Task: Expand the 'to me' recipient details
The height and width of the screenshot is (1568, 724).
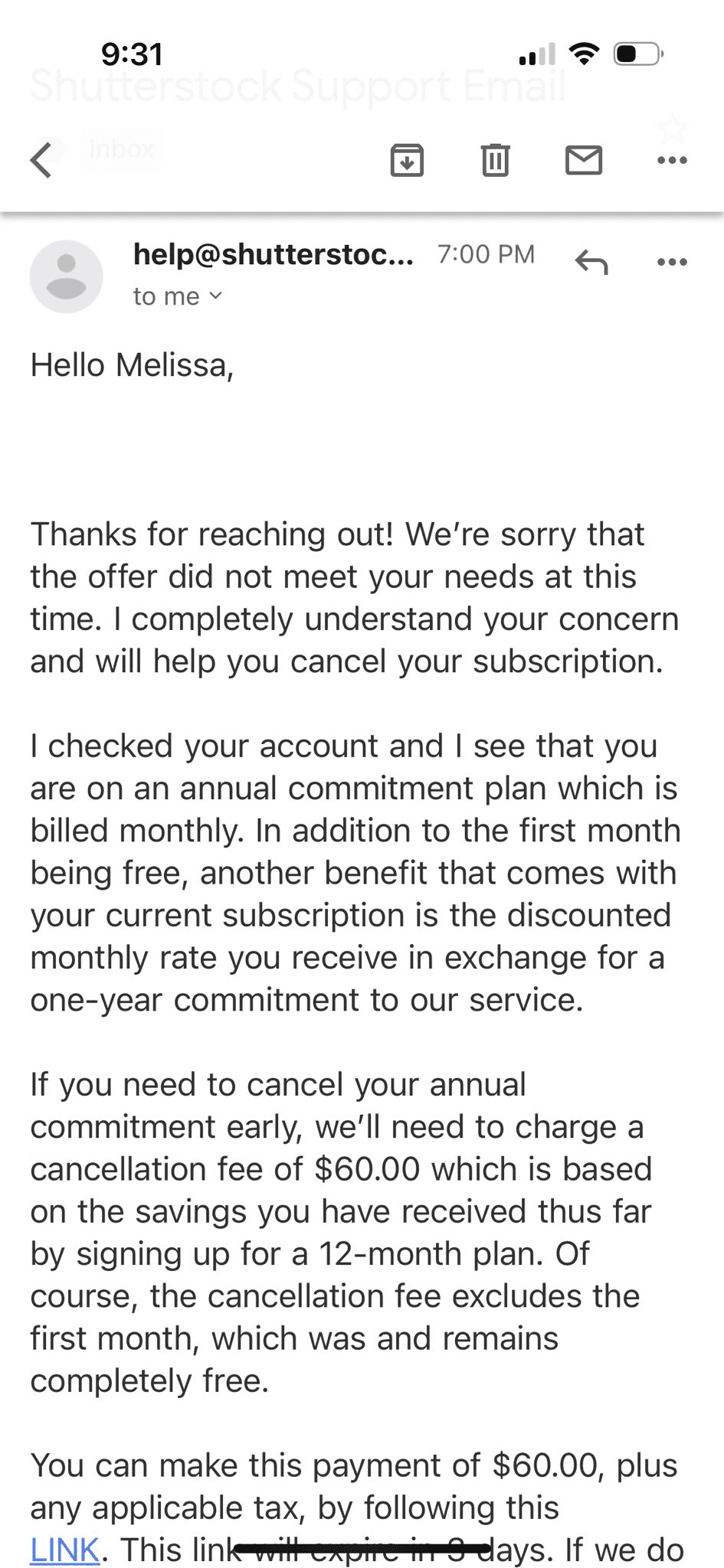Action: tap(178, 296)
